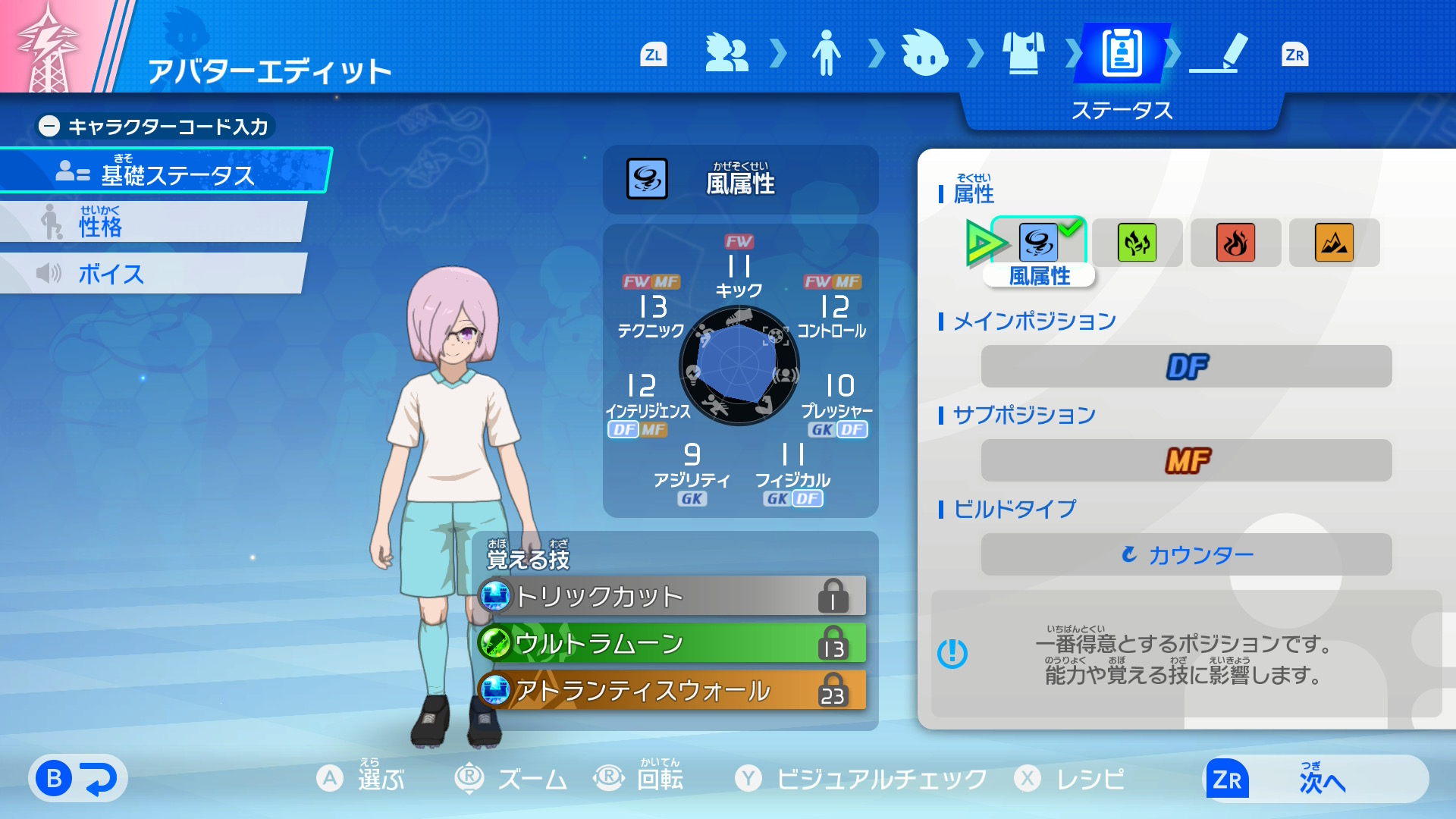Open the ボイス voice menu

point(152,274)
